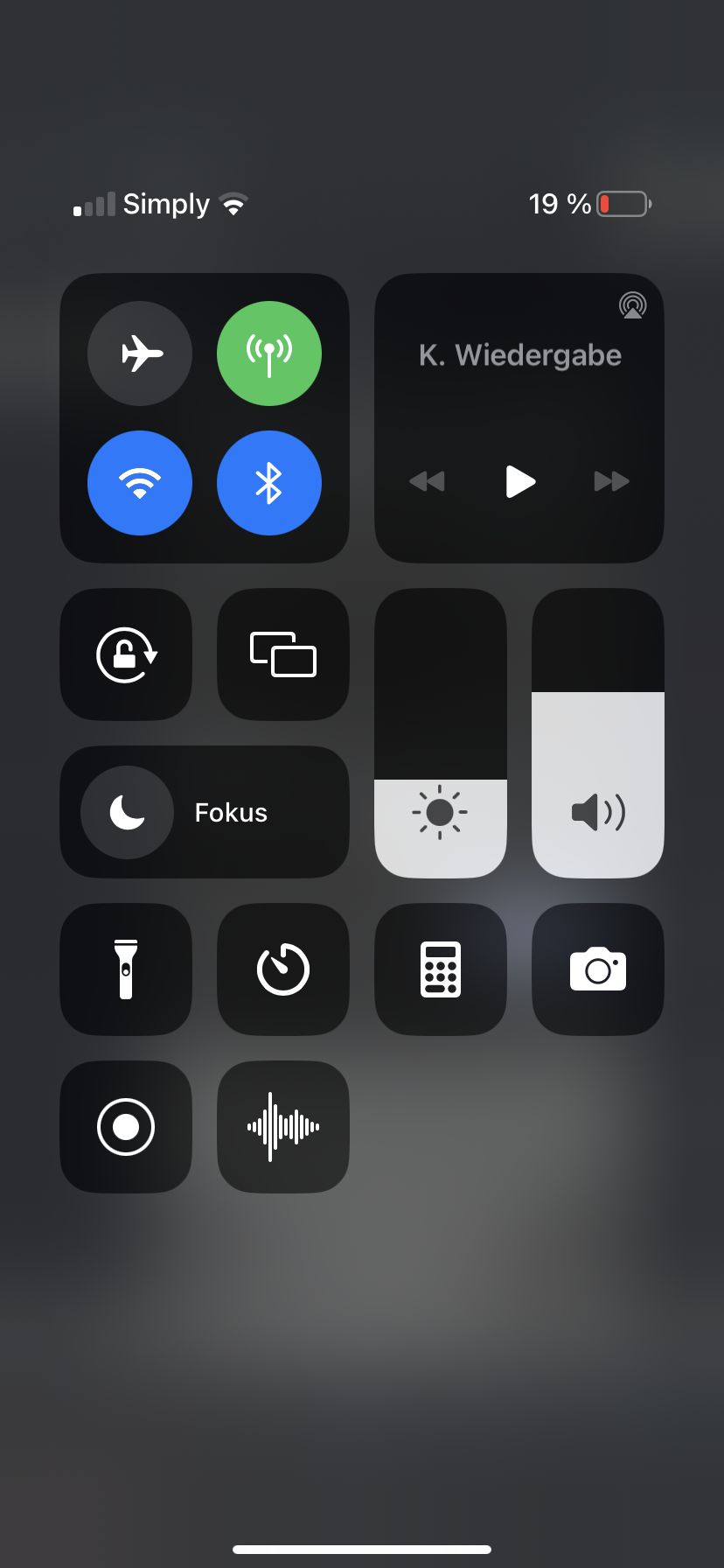
Task: Disable Wi-Fi
Action: point(140,483)
